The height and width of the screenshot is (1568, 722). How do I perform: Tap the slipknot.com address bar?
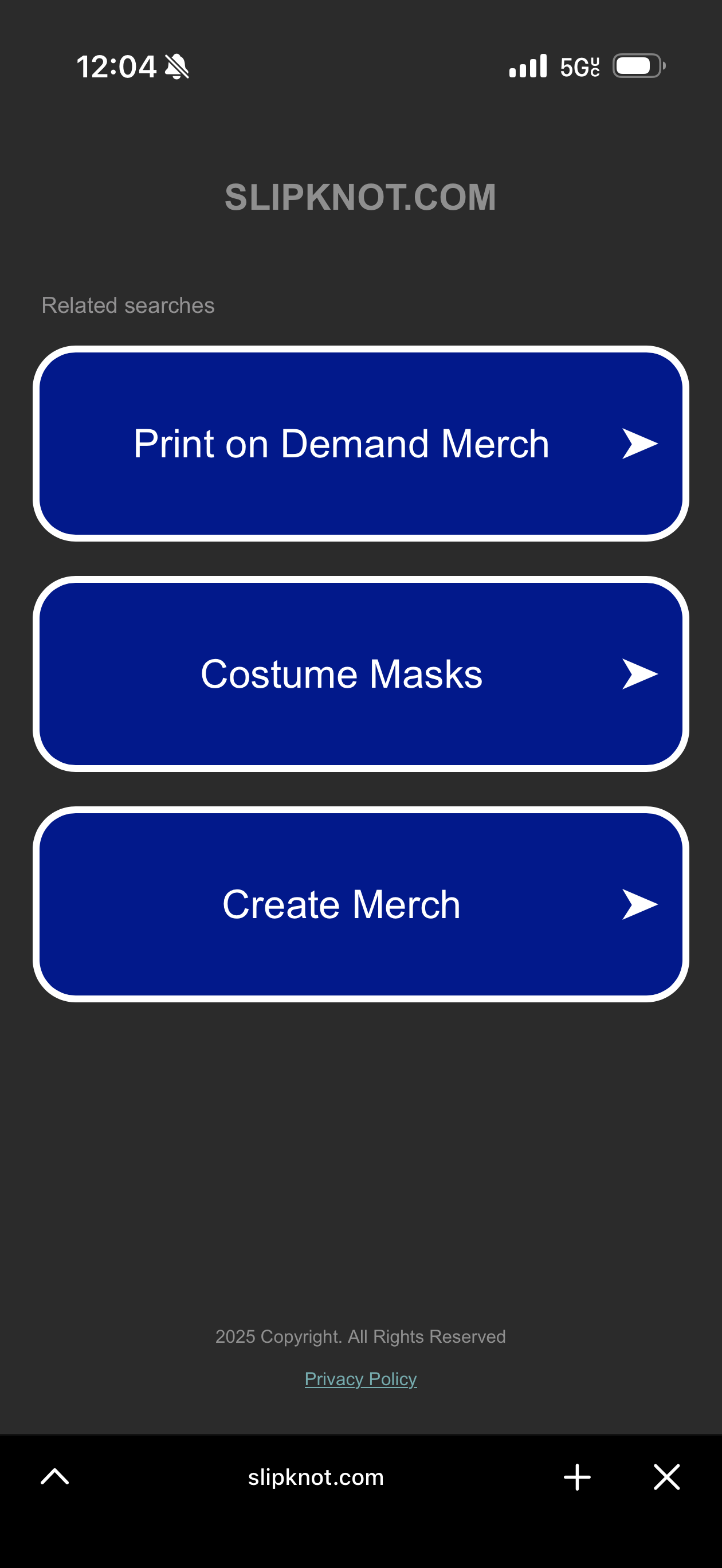click(x=315, y=1477)
